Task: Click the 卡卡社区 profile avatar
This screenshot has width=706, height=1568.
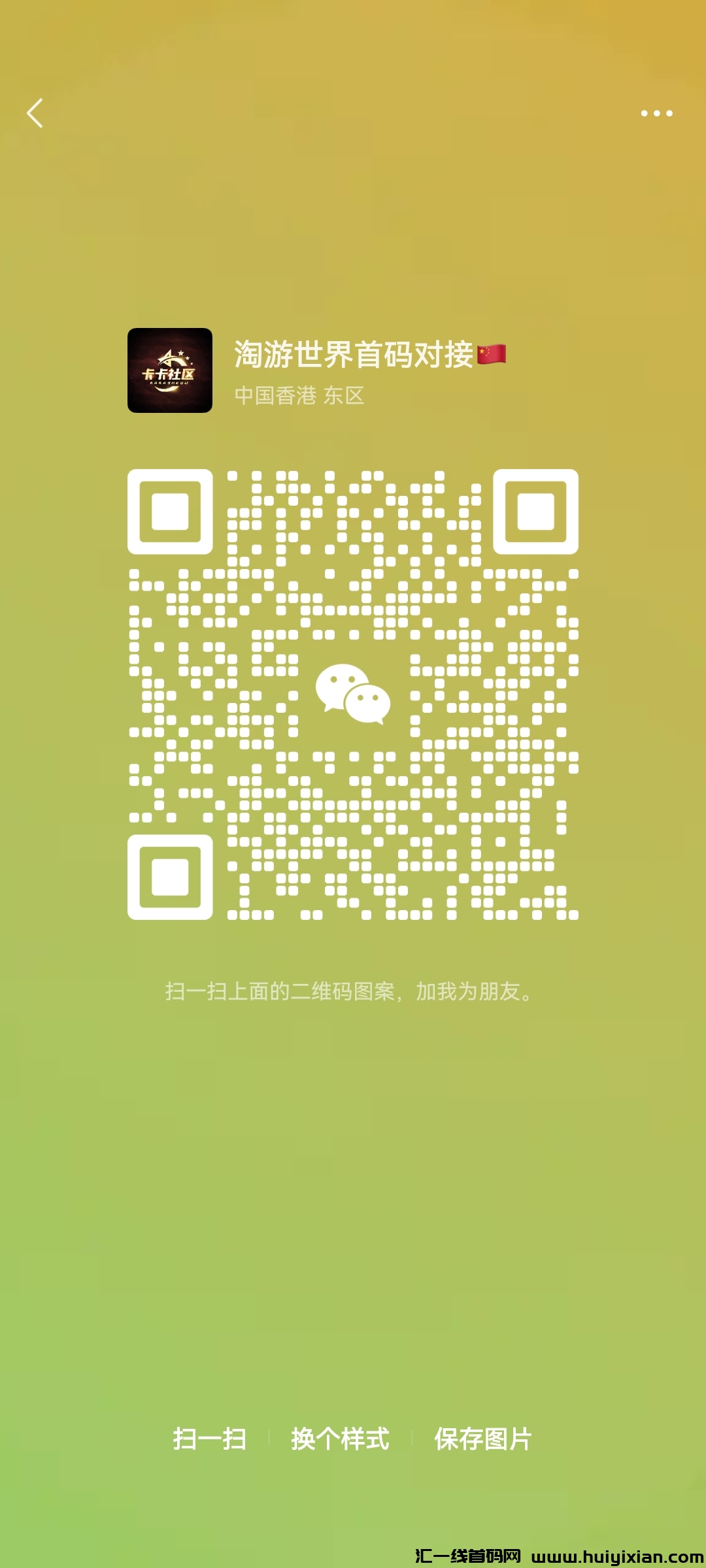Action: point(169,370)
